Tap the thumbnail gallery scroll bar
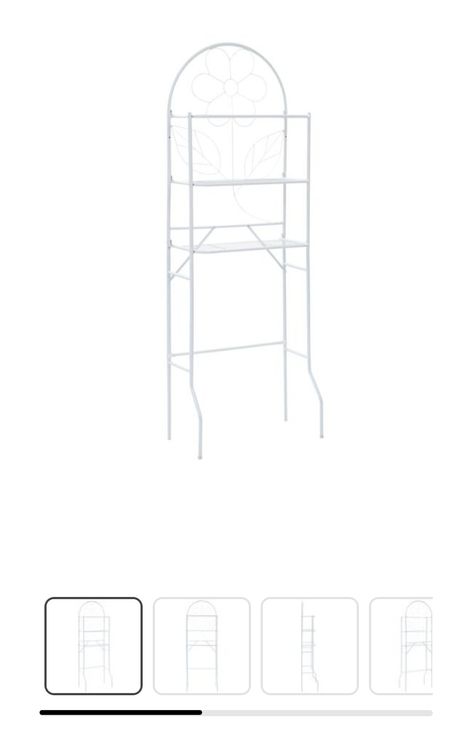Image resolution: width=472 pixels, height=750 pixels. (236, 712)
